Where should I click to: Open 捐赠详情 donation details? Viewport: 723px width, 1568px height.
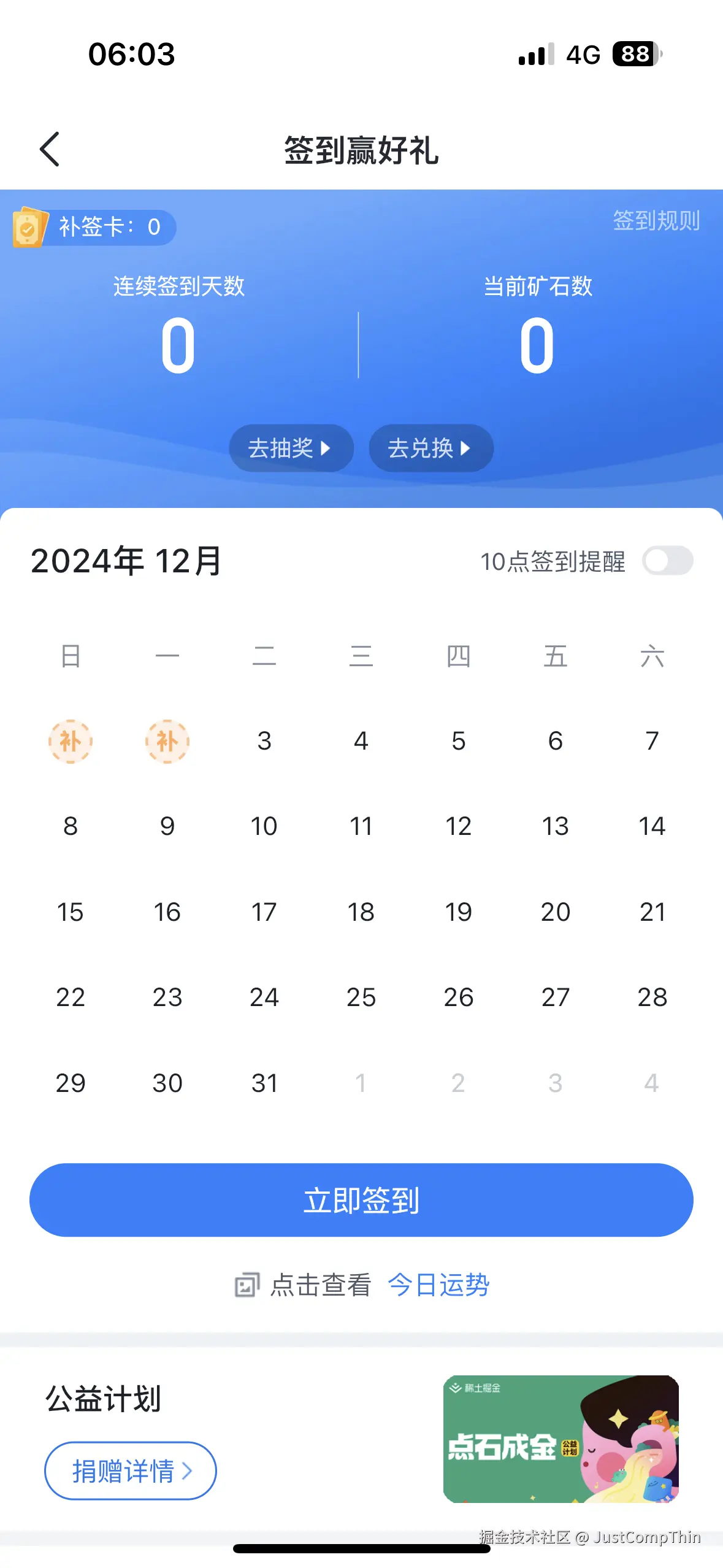coord(130,1470)
